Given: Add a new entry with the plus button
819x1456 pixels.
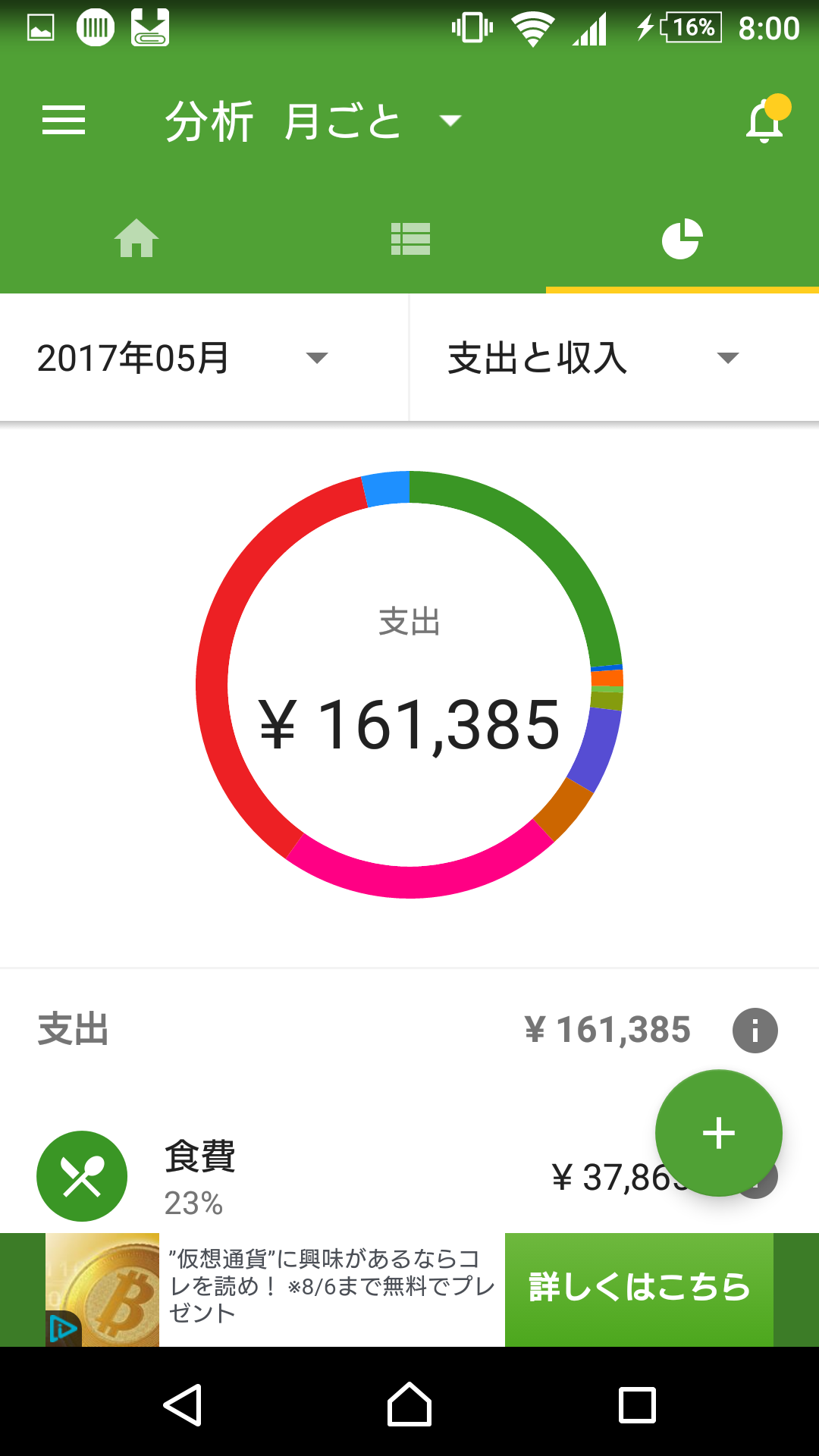Looking at the screenshot, I should [718, 1133].
